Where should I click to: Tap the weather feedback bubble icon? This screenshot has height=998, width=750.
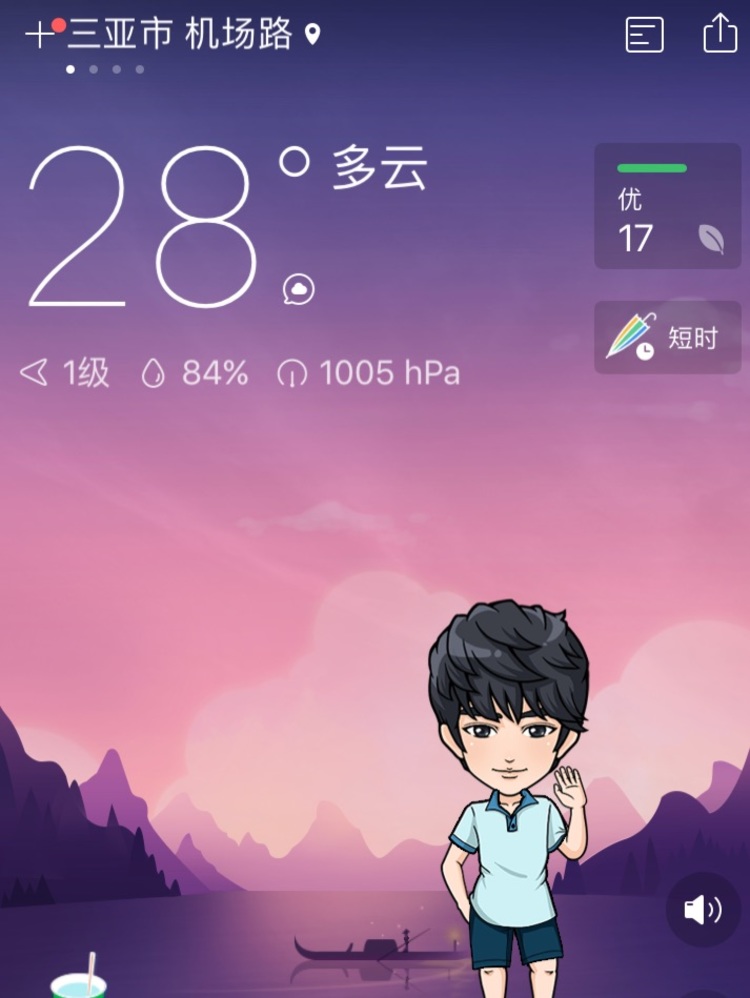point(298,290)
